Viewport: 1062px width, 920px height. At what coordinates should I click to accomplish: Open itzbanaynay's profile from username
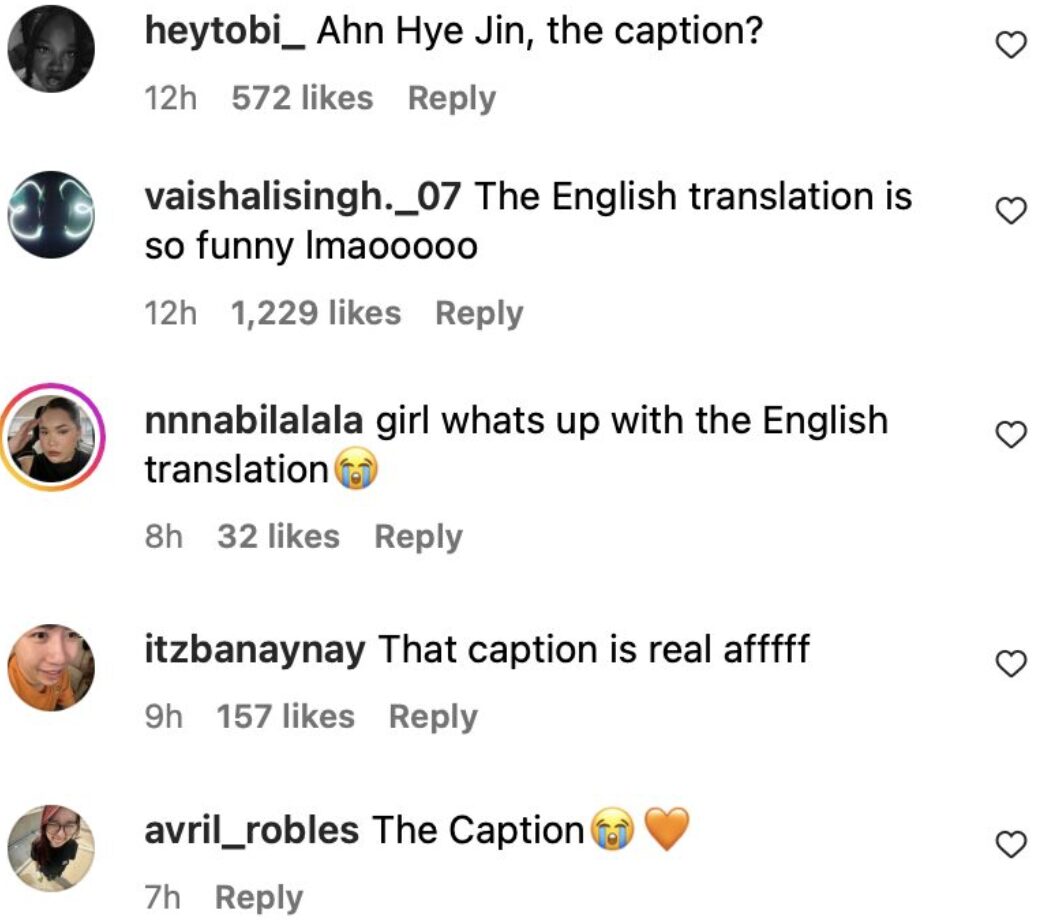point(255,650)
